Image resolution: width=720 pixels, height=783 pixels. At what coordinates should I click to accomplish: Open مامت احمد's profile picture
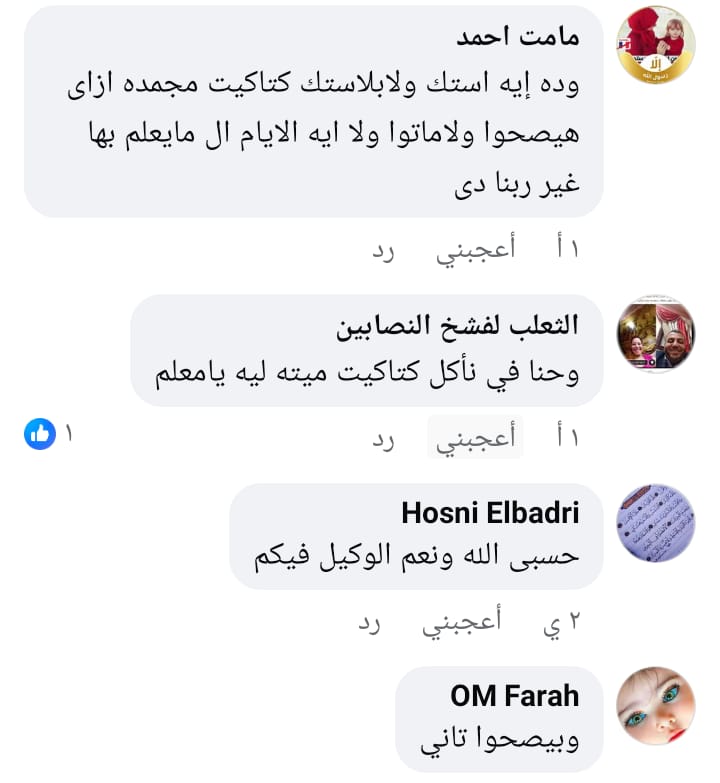coord(656,45)
